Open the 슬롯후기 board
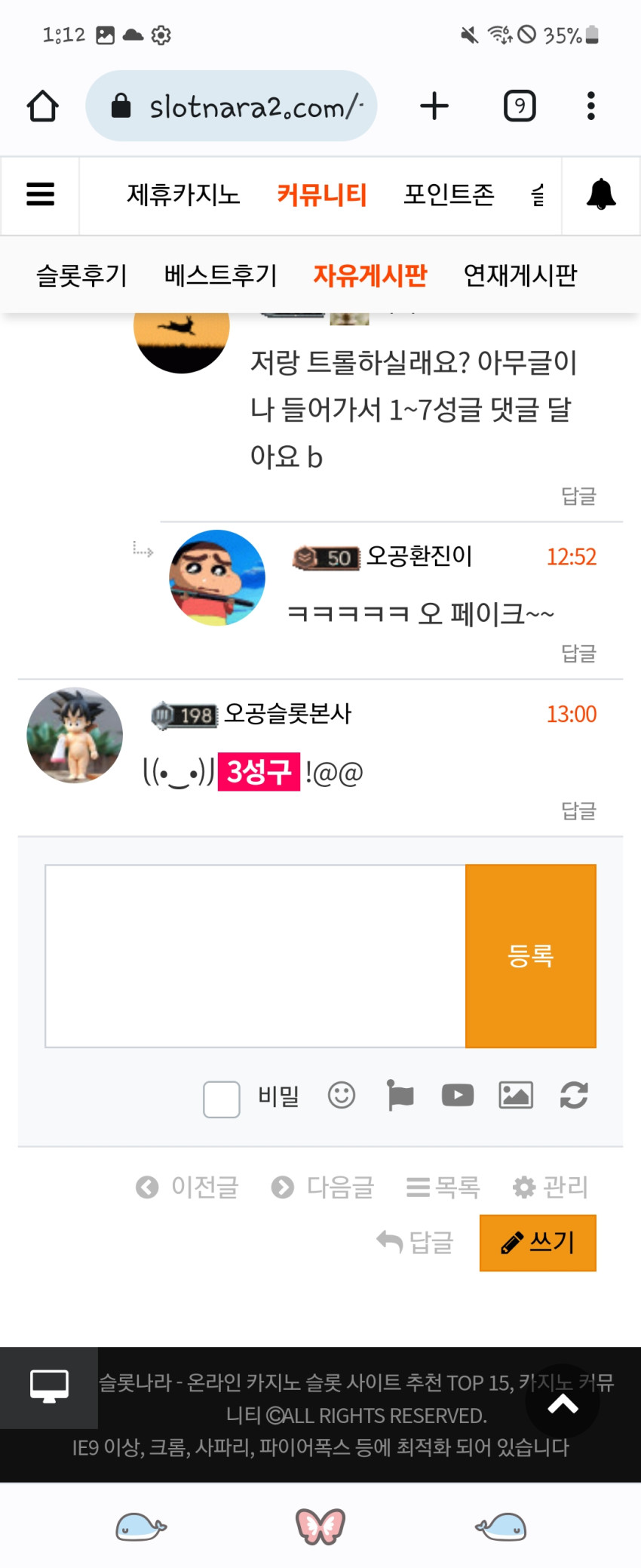641x1568 pixels. click(x=82, y=275)
